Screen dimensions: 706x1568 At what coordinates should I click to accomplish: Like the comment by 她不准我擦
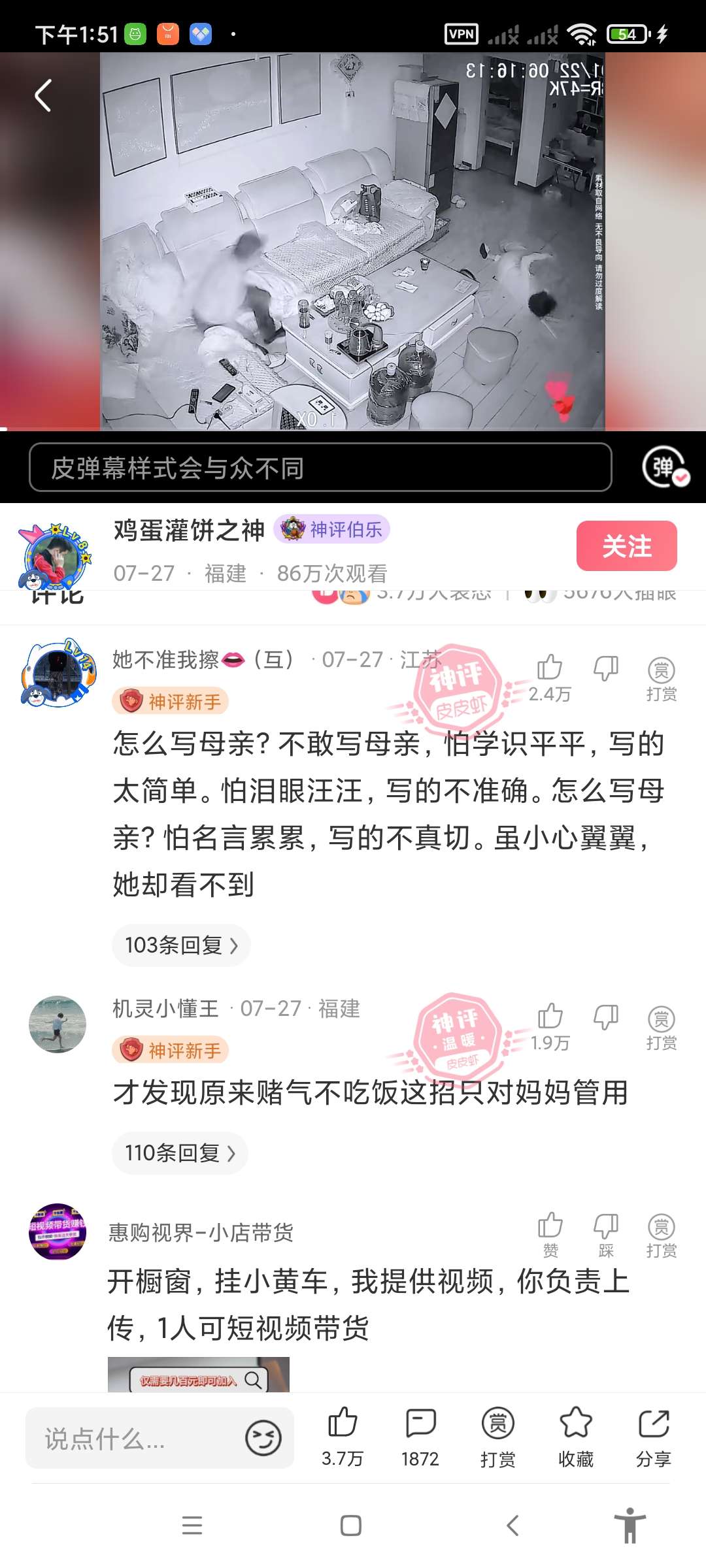[550, 669]
